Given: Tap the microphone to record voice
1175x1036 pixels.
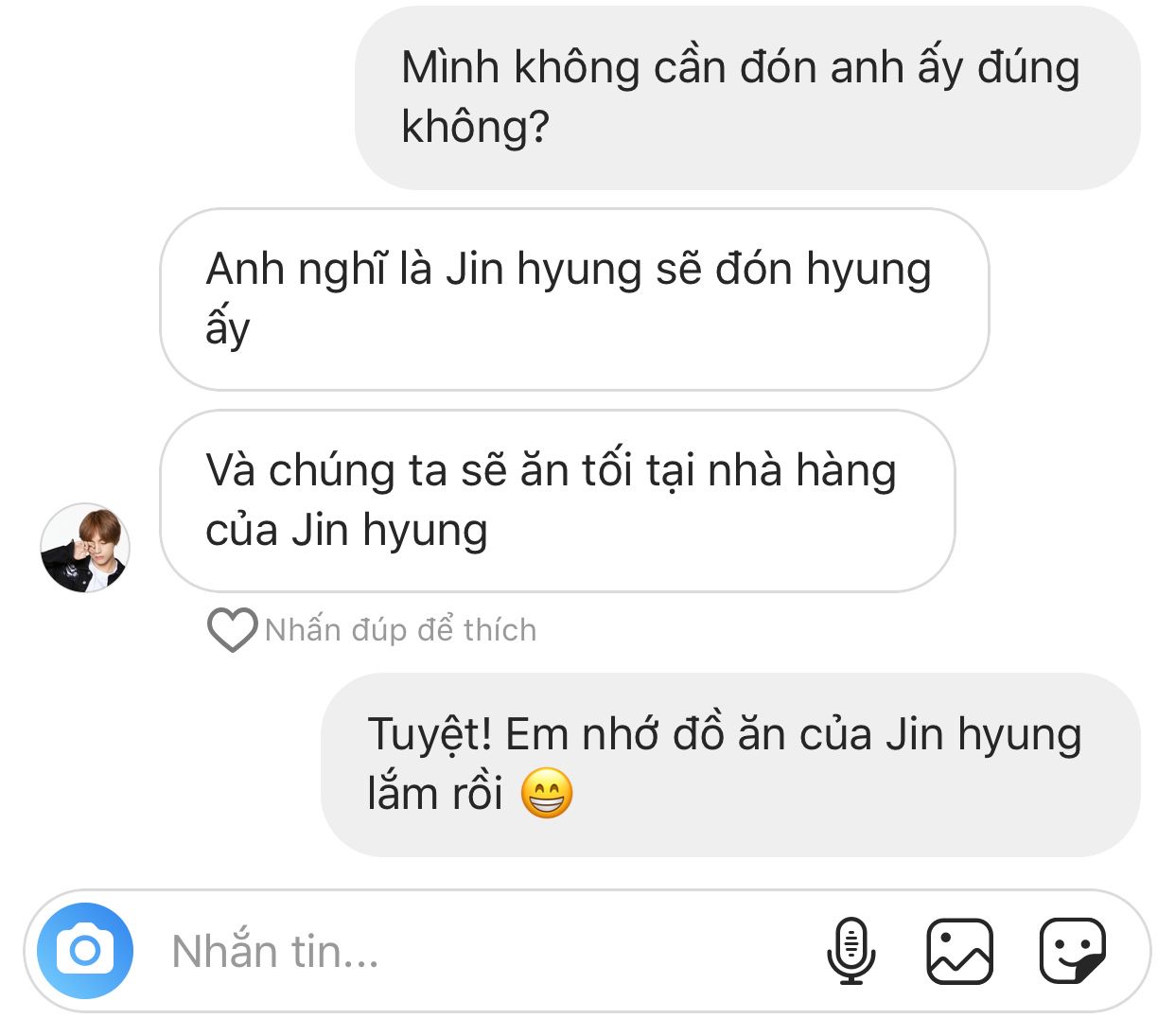Looking at the screenshot, I should tap(851, 951).
